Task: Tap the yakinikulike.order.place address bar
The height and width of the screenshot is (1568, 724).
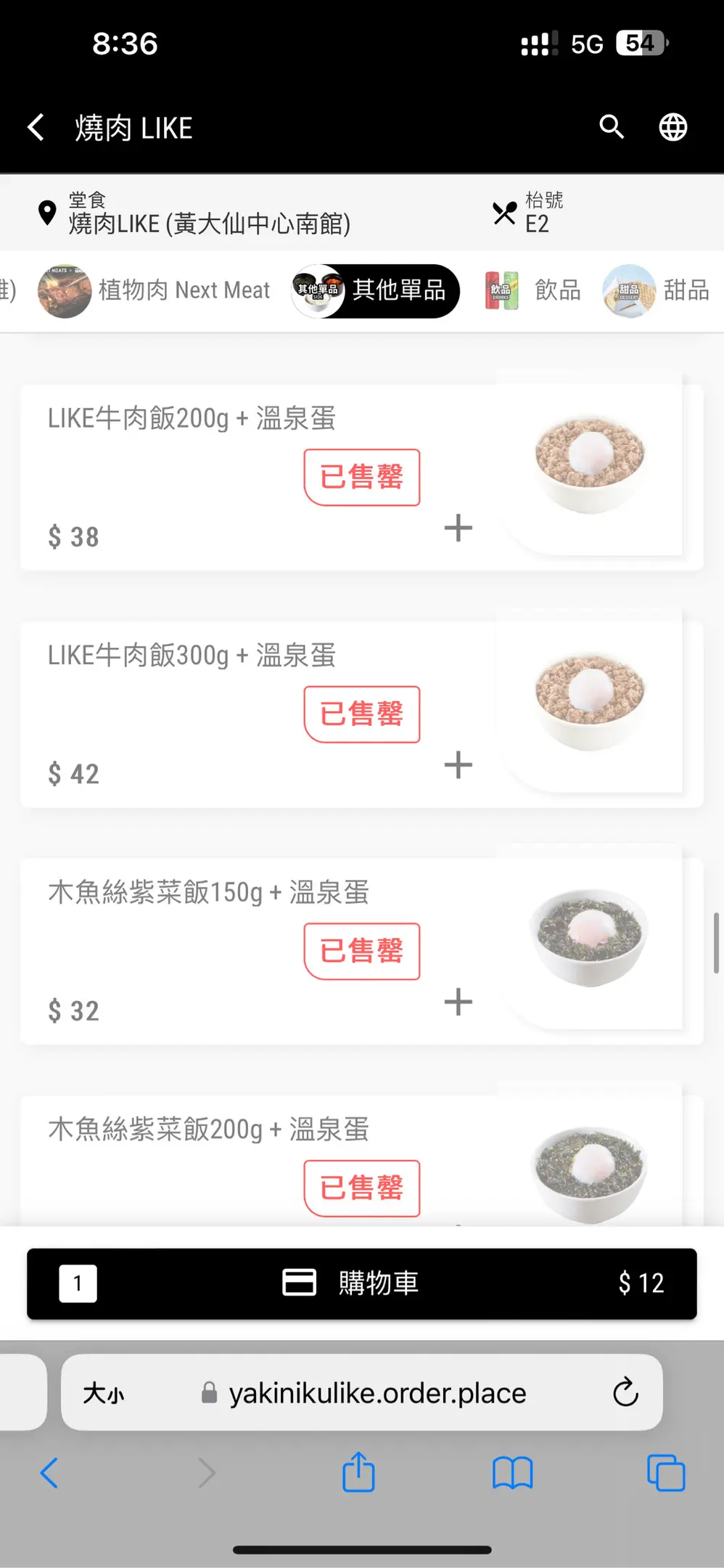Action: click(377, 1393)
